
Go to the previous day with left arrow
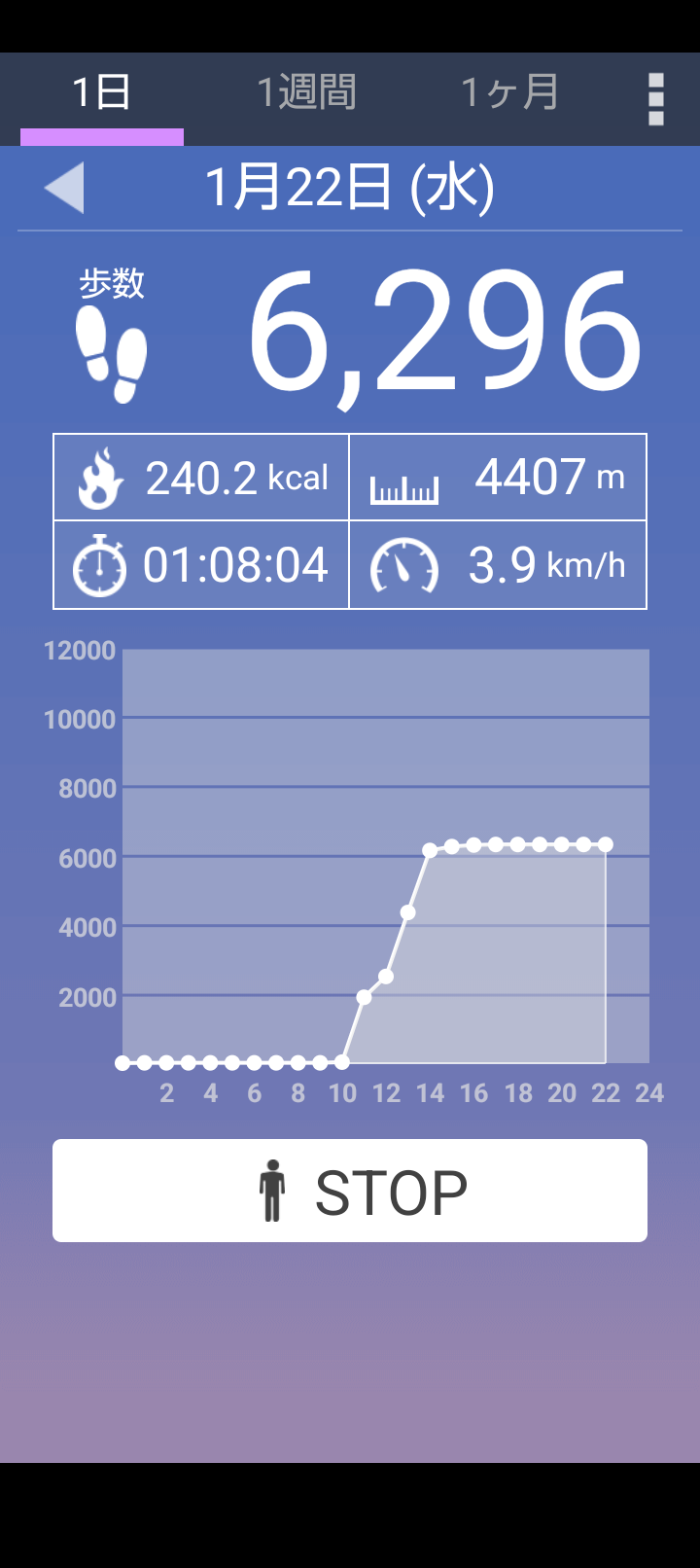coord(65,188)
